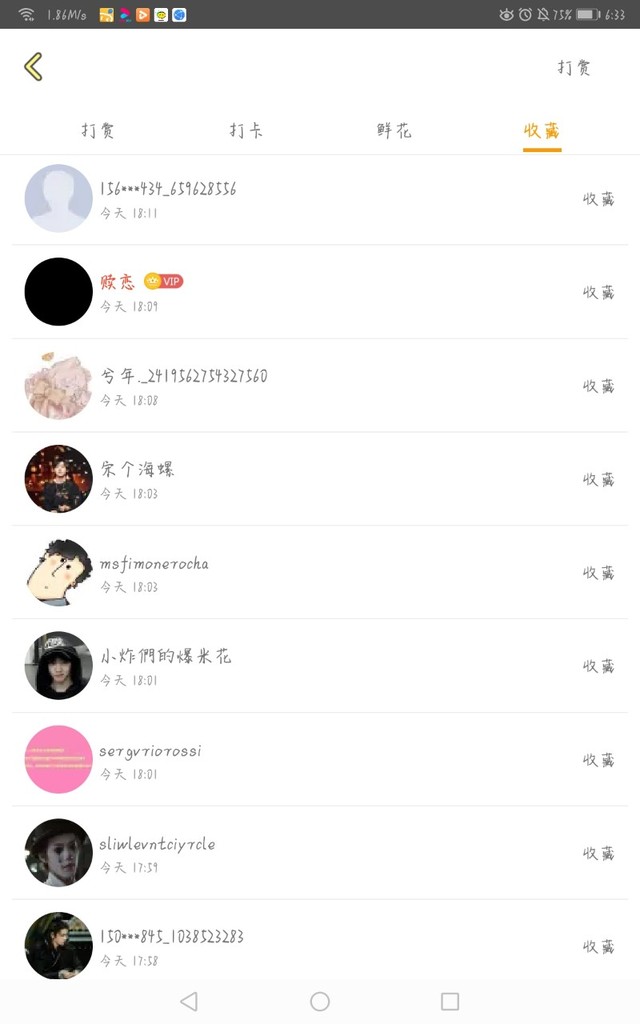
Task: Open sergvriorossi's row
Action: pyautogui.click(x=320, y=760)
